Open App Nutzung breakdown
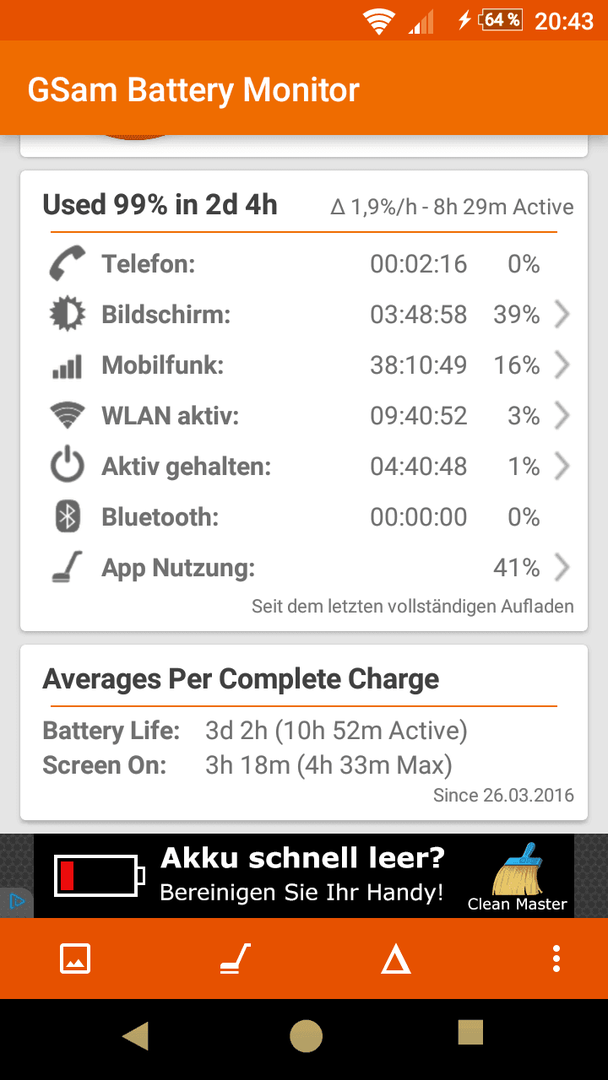Screen dimensions: 608x1080 click(304, 568)
